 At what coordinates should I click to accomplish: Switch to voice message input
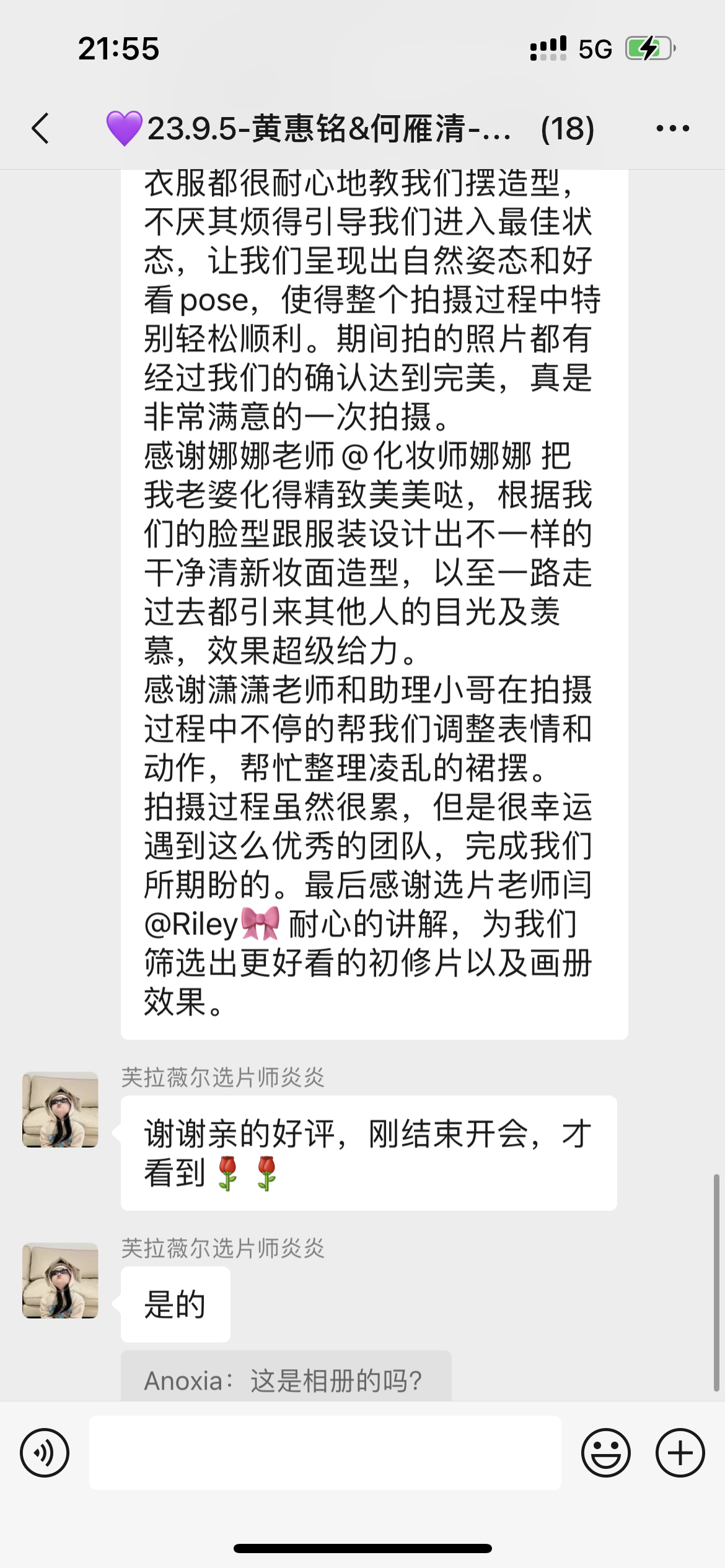click(45, 1453)
